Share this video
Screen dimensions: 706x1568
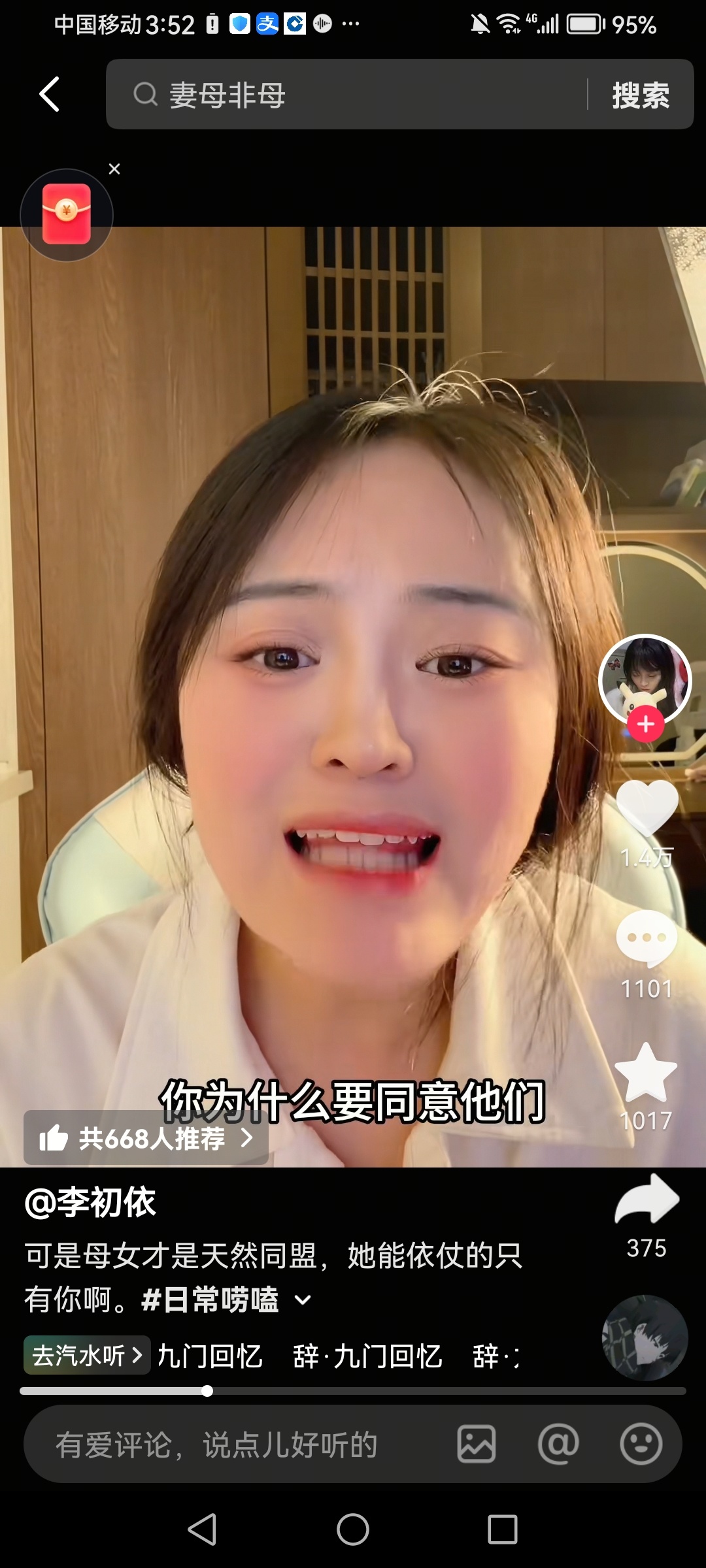(647, 1200)
